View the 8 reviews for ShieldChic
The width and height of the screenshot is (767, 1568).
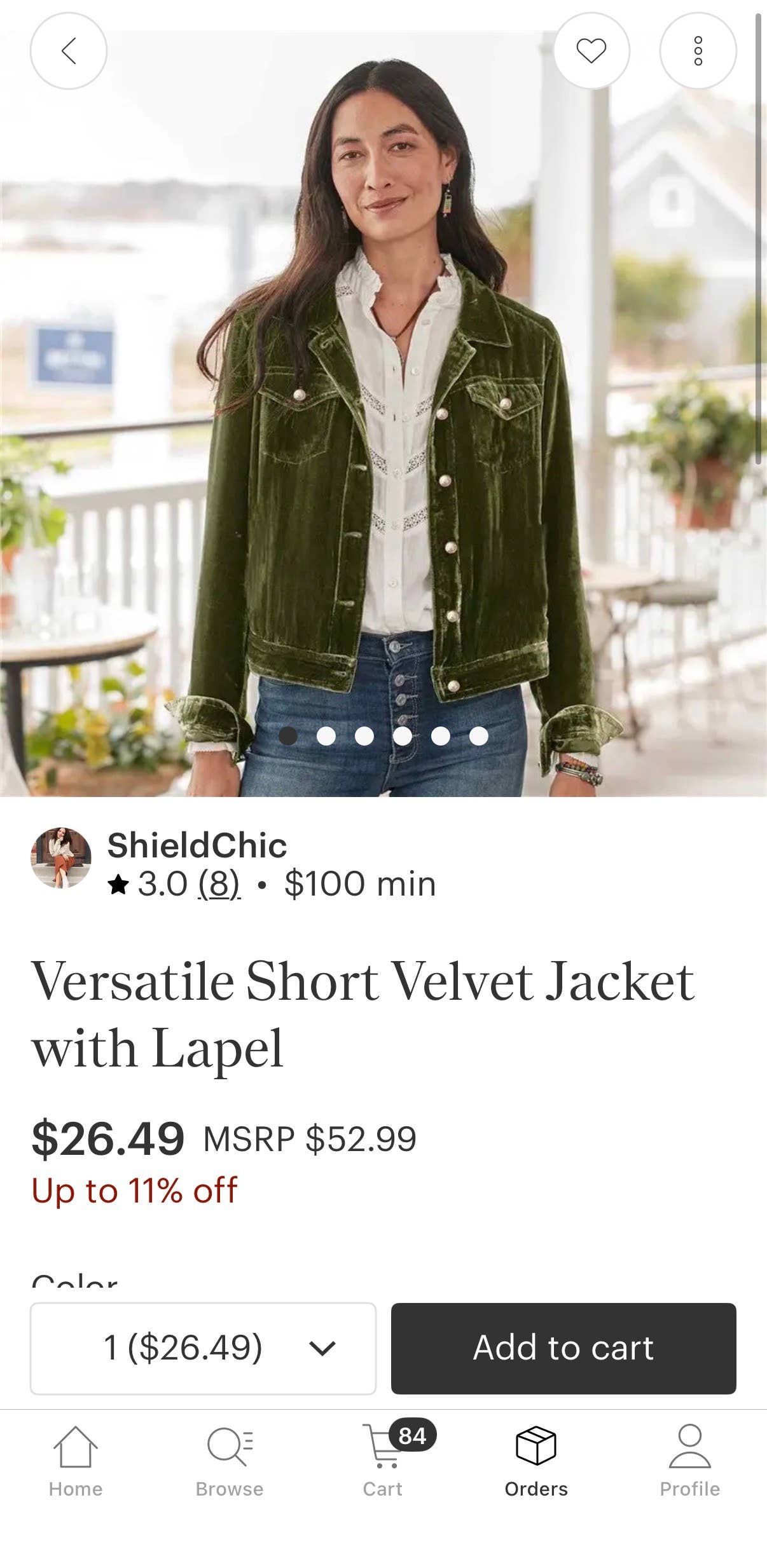tap(219, 884)
